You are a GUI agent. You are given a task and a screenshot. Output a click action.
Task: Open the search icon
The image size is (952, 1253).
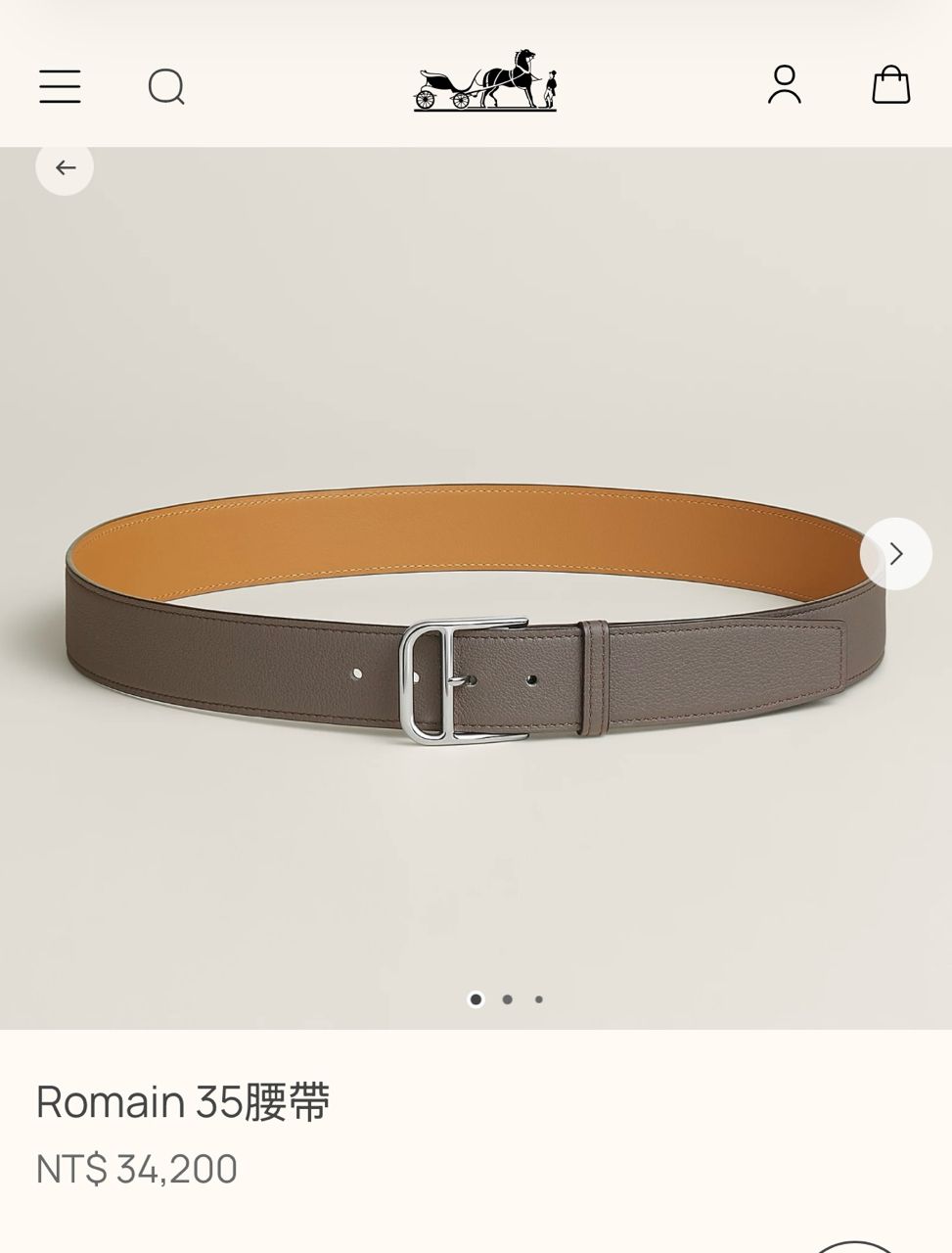point(166,87)
